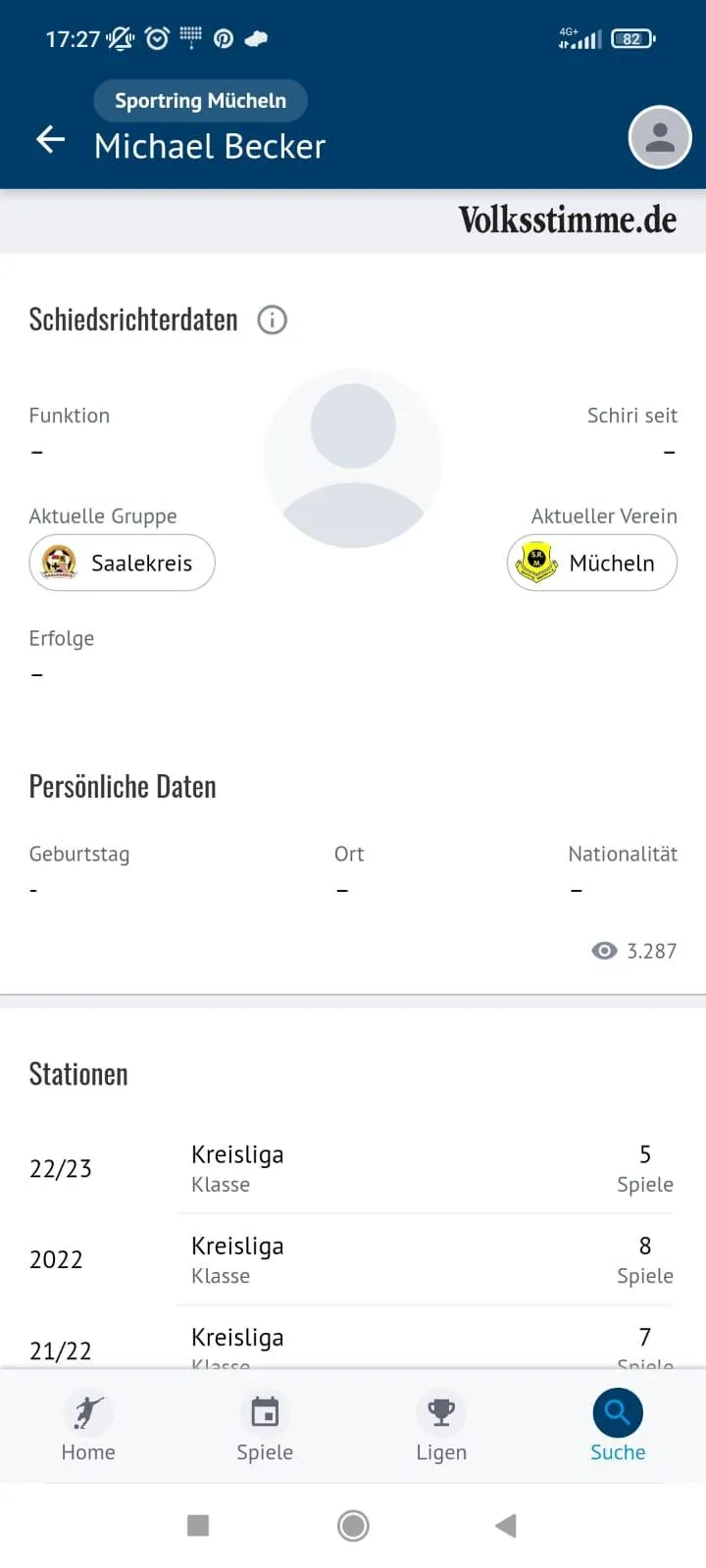Open the Suche tab
The height and width of the screenshot is (1568, 706).
click(618, 1427)
